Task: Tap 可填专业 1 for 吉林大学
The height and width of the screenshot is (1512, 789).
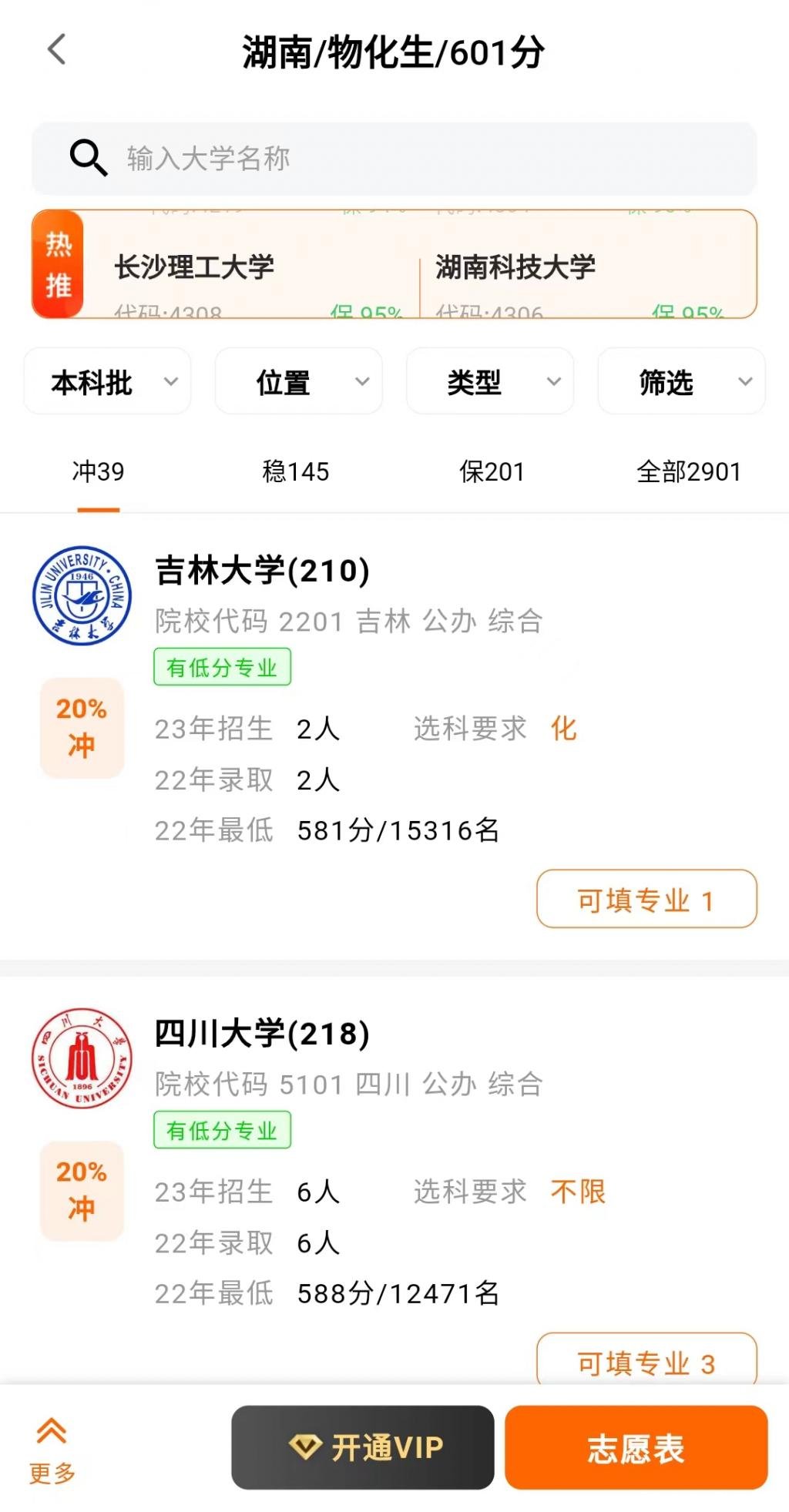Action: [646, 899]
